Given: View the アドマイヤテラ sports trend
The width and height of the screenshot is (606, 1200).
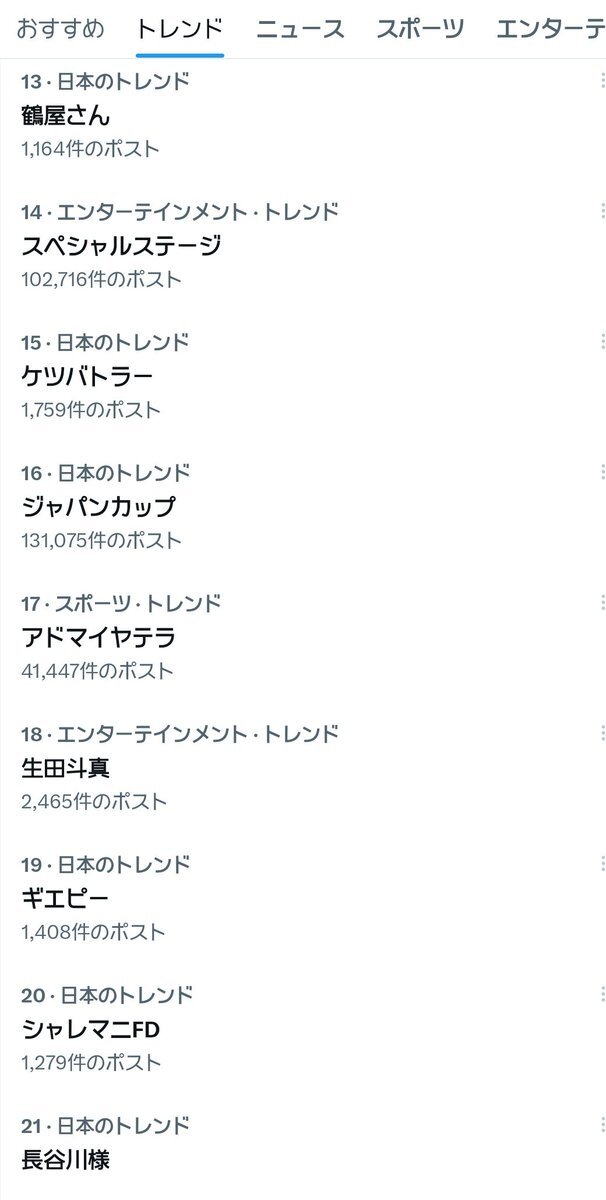Looking at the screenshot, I should click(x=98, y=637).
